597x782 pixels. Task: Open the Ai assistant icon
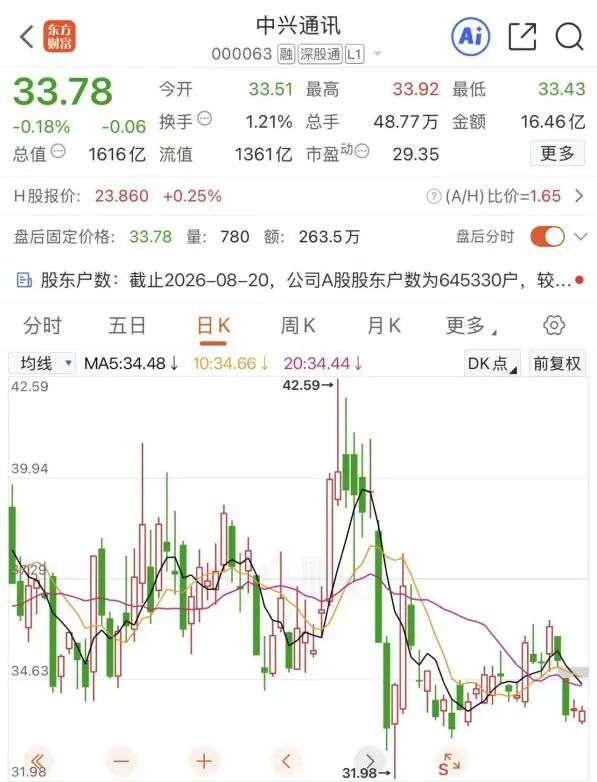470,36
